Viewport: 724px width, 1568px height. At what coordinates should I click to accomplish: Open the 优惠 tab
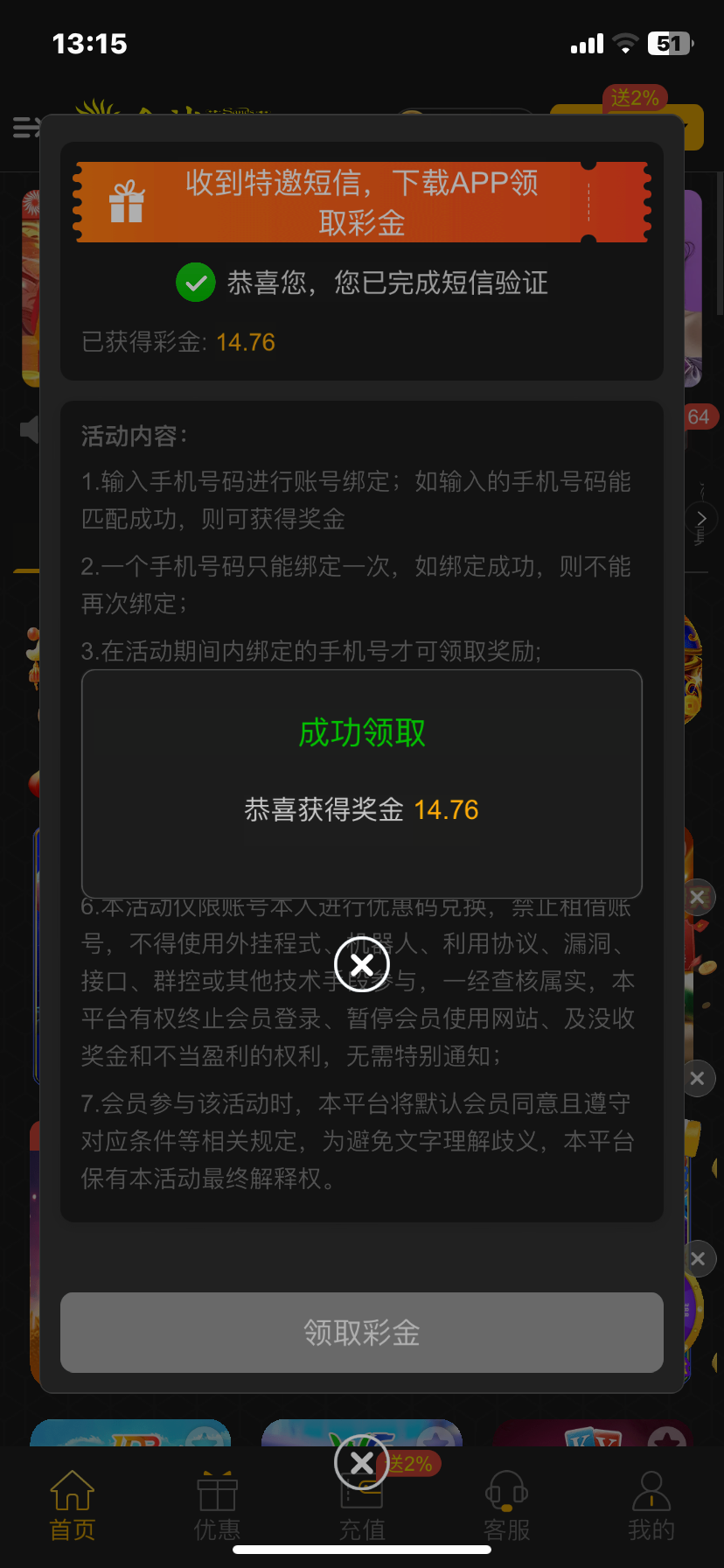(217, 1505)
